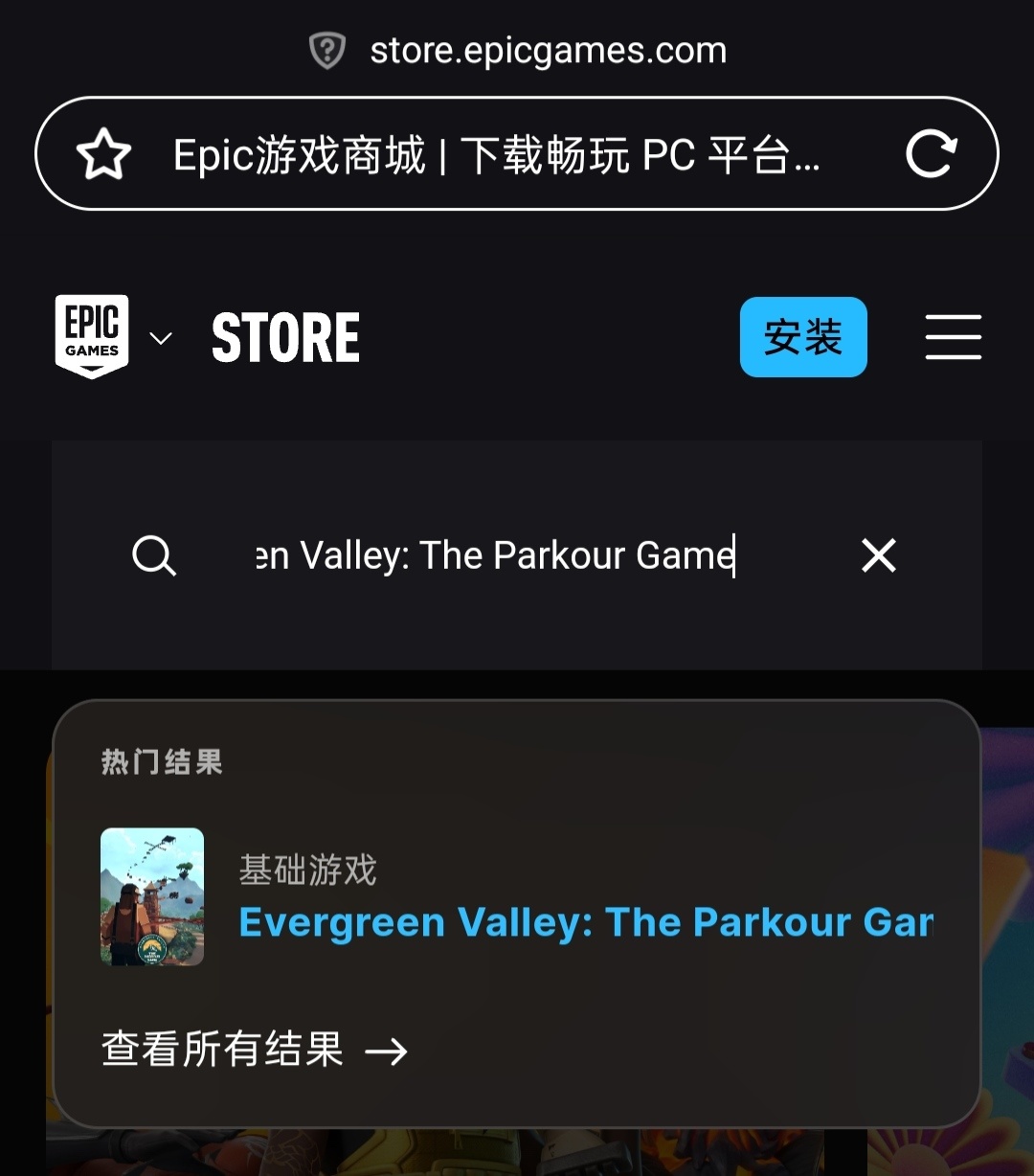Open the Evergreen Valley: The Parkour Game result
This screenshot has height=1176, width=1034.
pyautogui.click(x=585, y=922)
